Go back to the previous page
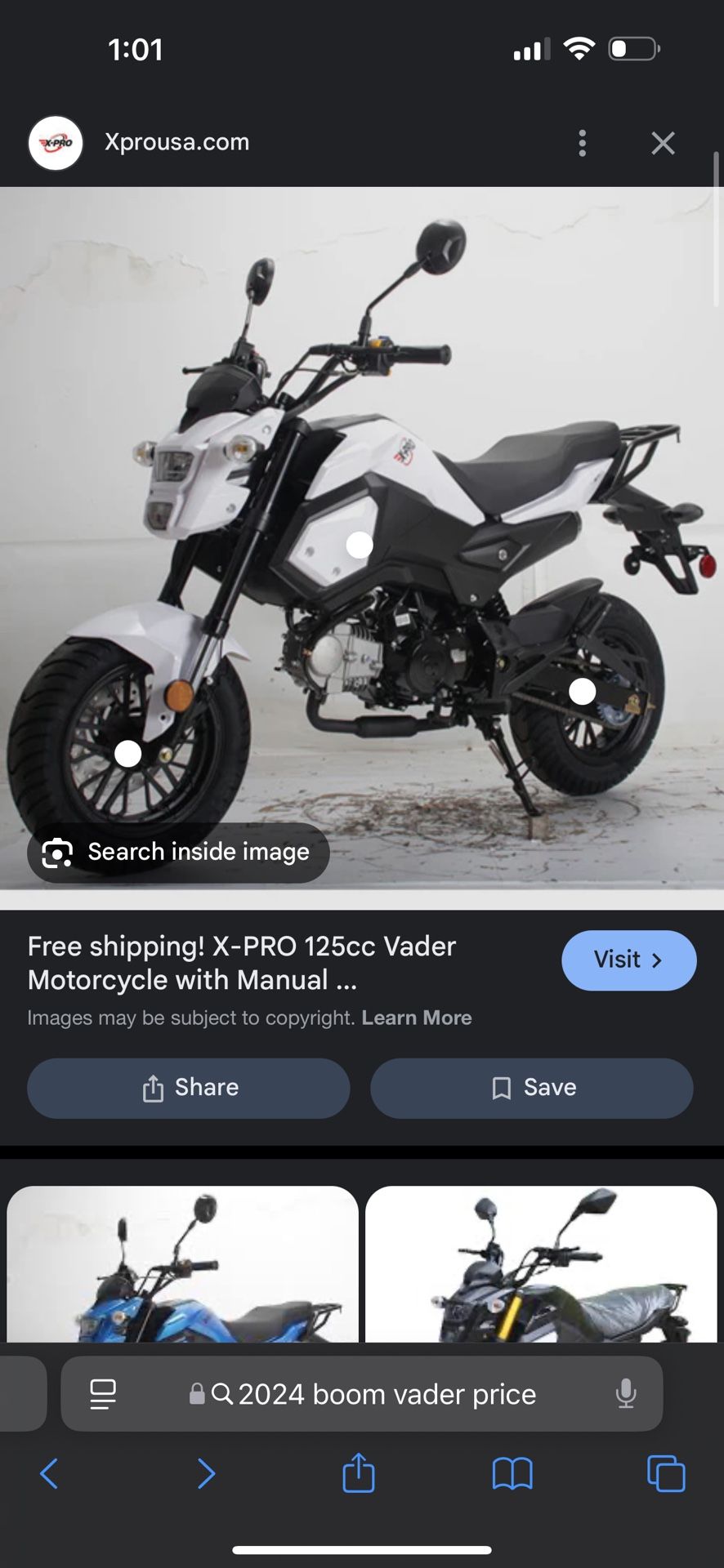The width and height of the screenshot is (724, 1568). click(x=49, y=1474)
